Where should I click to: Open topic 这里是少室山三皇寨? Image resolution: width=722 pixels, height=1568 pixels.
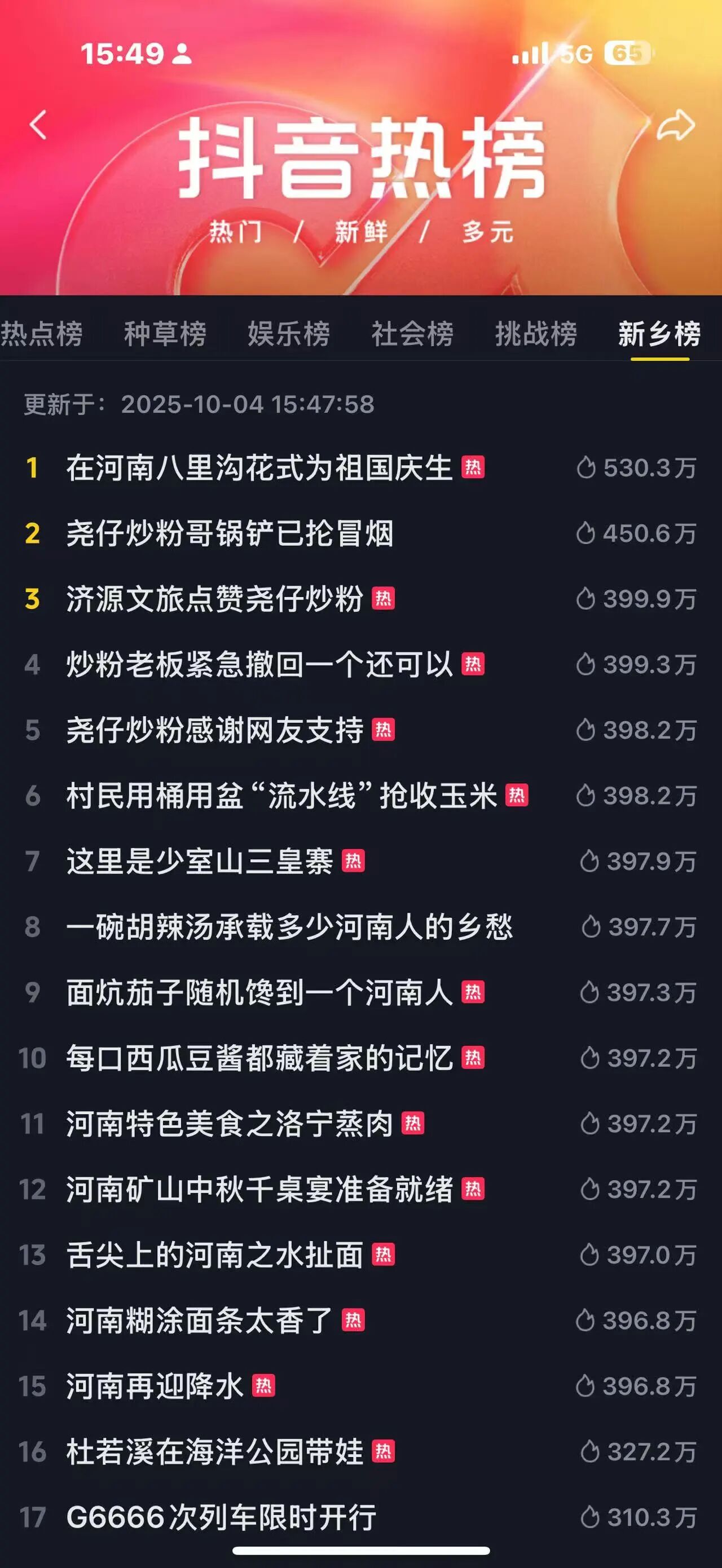click(x=200, y=862)
